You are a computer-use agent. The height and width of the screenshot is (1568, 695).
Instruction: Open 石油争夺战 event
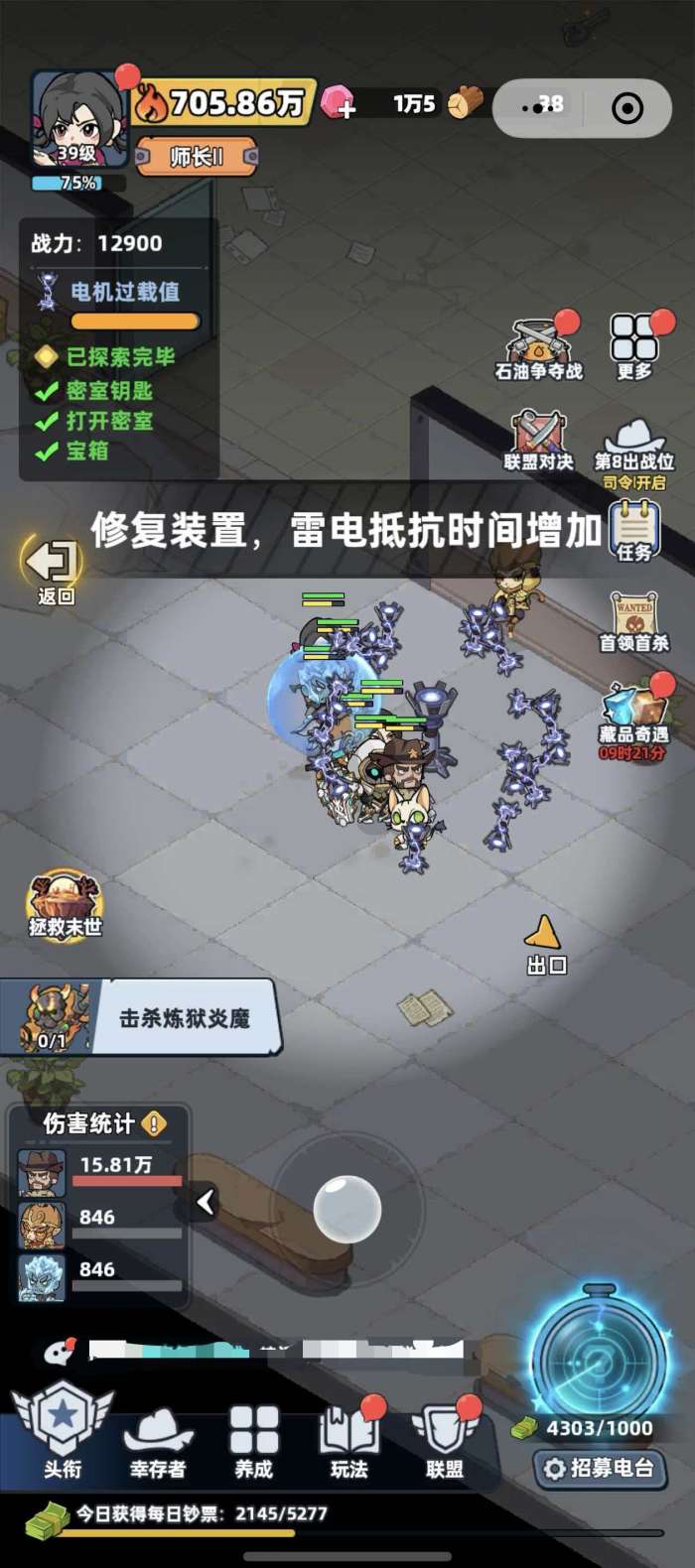pyautogui.click(x=539, y=349)
